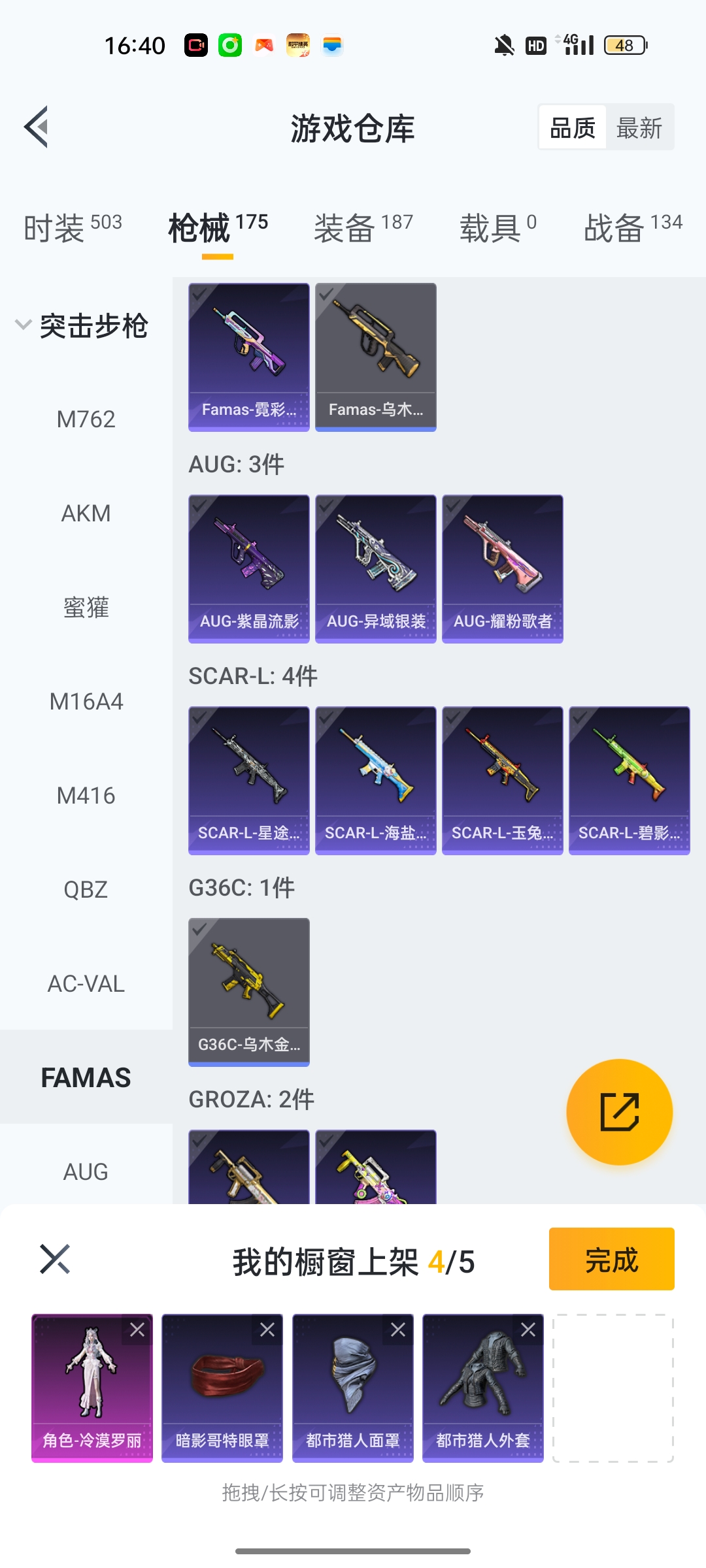
Task: Open the 战备 tab
Action: (632, 228)
